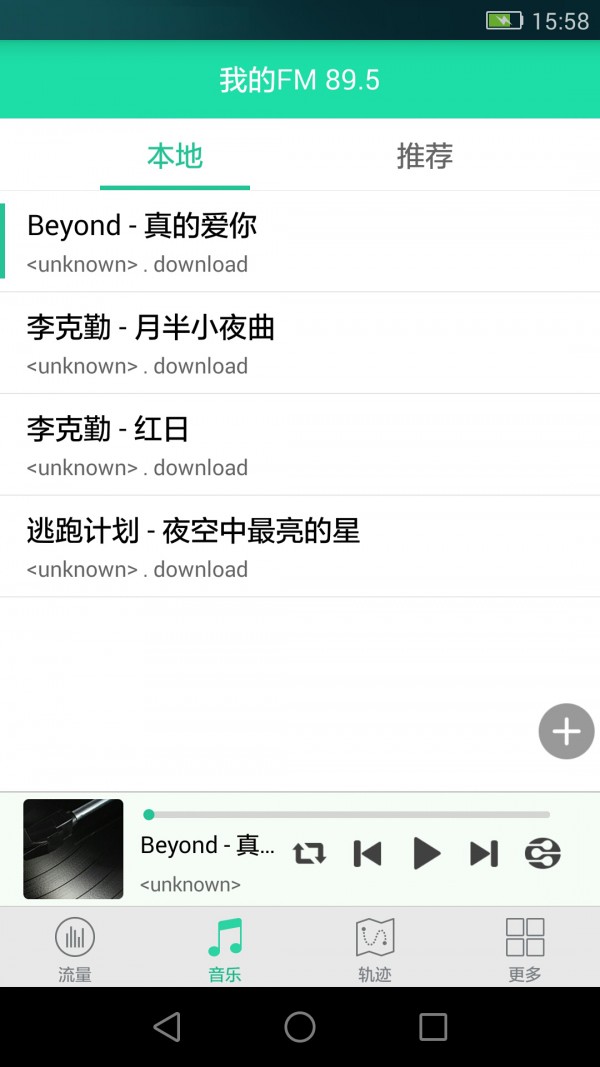Toggle the repeat mode icon

[309, 853]
